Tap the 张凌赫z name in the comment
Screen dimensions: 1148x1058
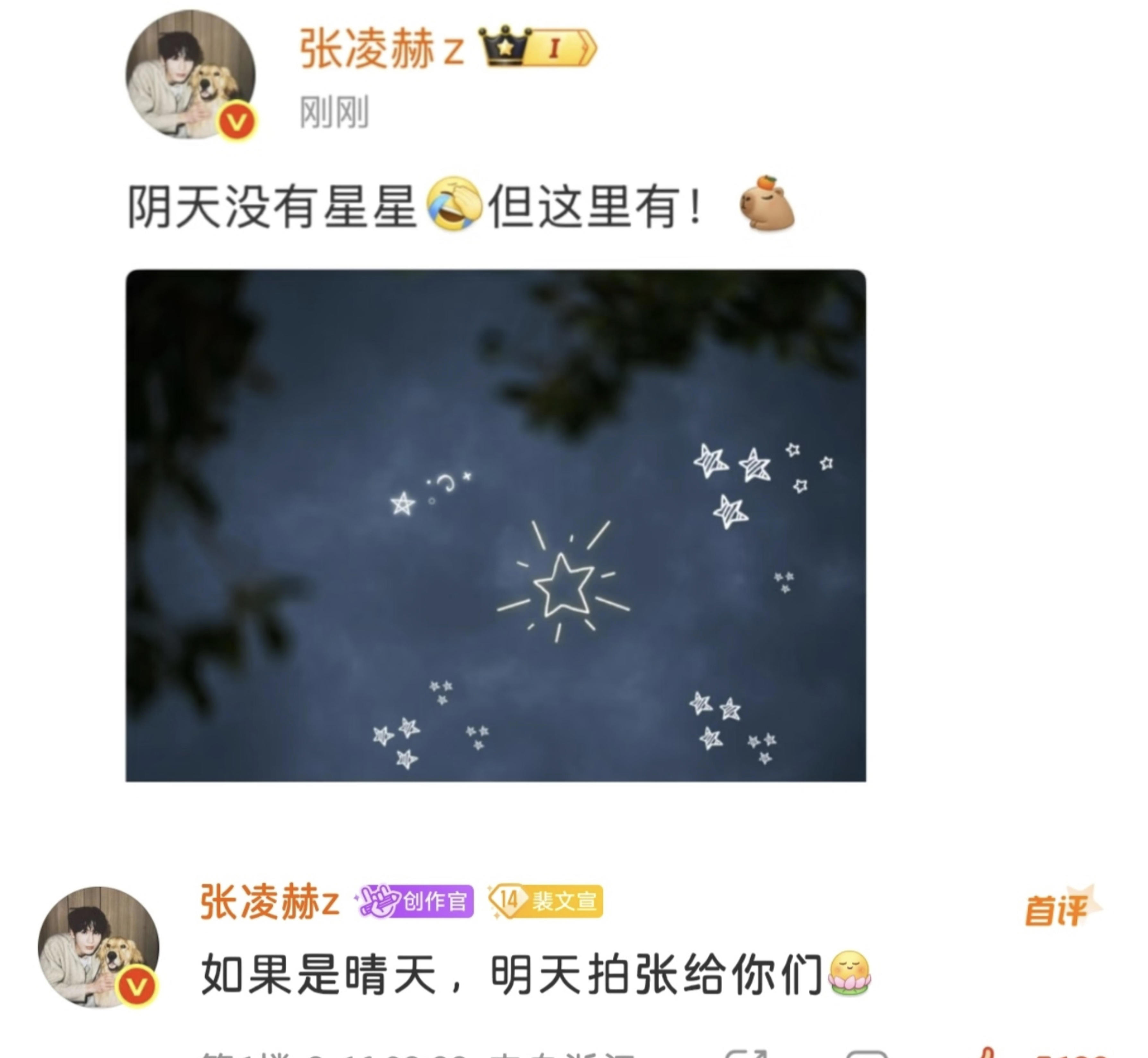pos(269,902)
